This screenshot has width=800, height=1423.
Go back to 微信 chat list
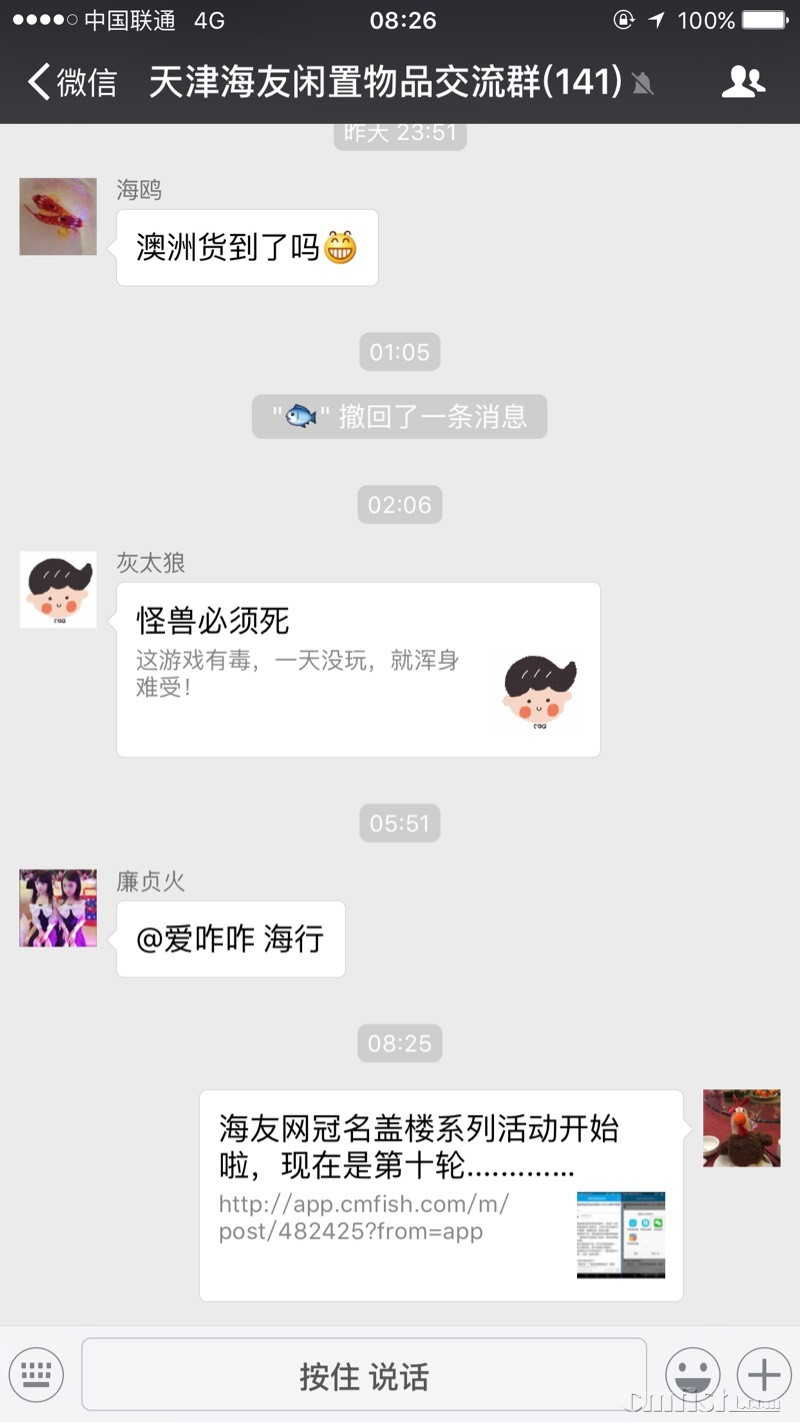tap(72, 82)
